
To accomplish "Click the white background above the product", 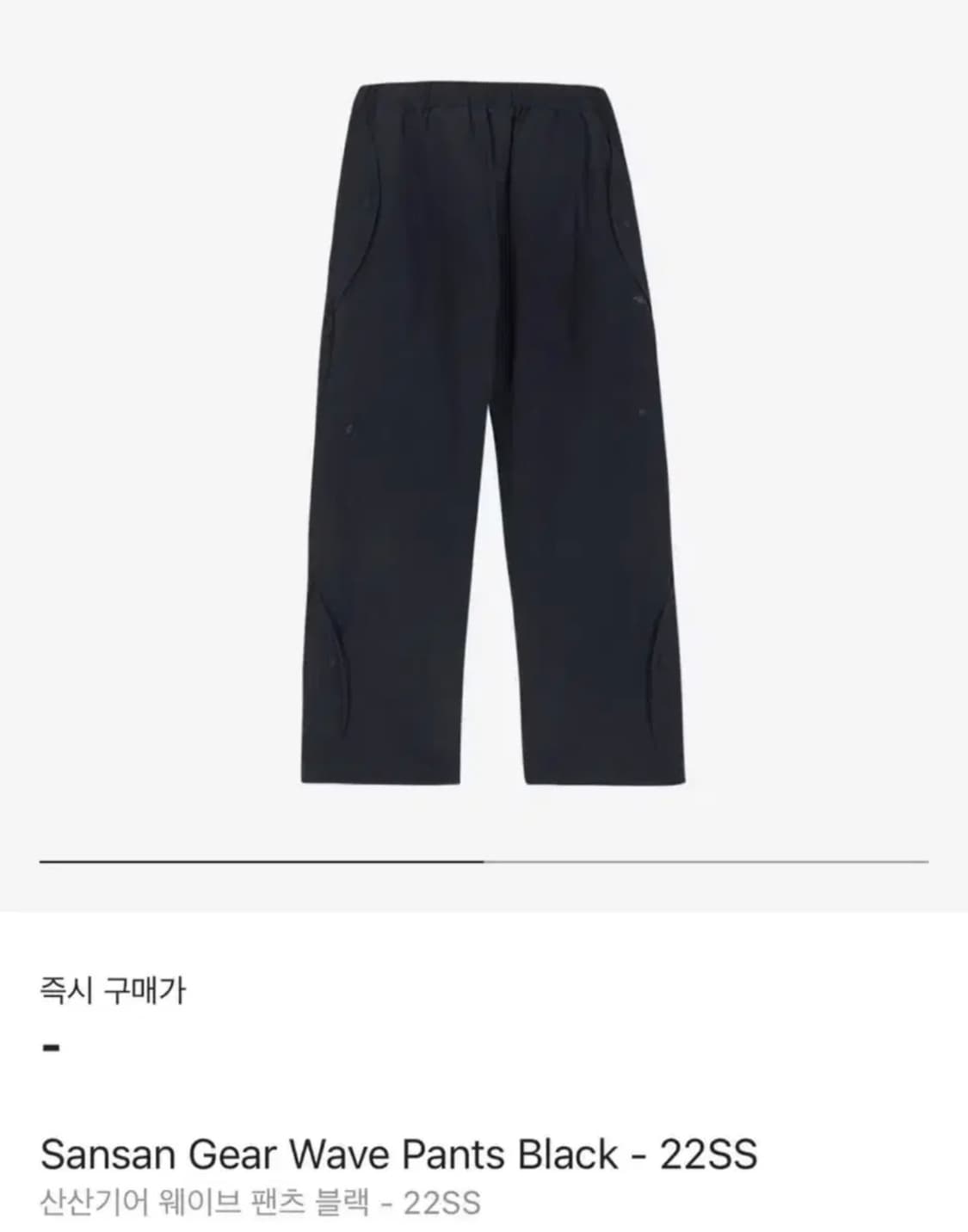I will pyautogui.click(x=484, y=34).
